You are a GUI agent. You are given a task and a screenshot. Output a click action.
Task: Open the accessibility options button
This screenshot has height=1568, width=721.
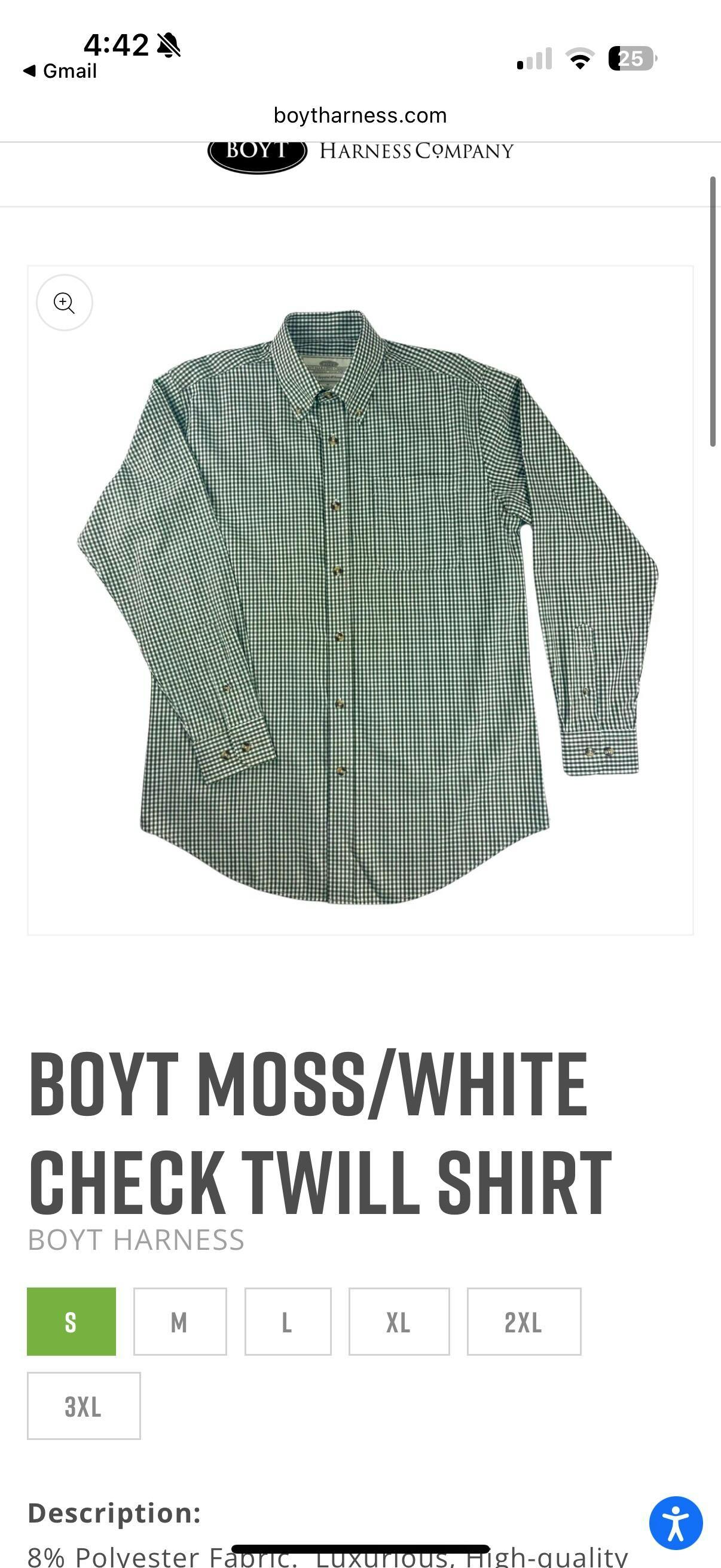coord(676,1523)
